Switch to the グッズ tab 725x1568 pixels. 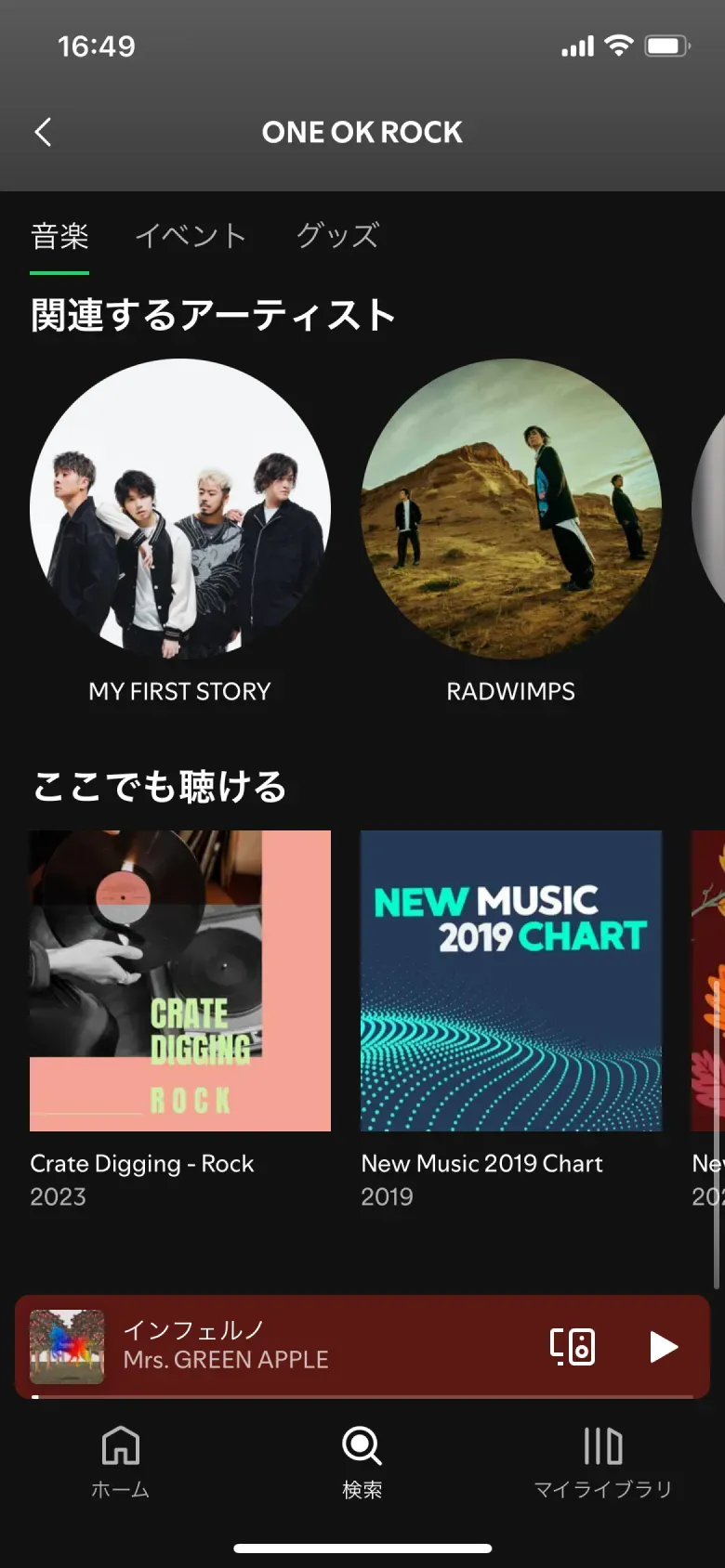336,237
